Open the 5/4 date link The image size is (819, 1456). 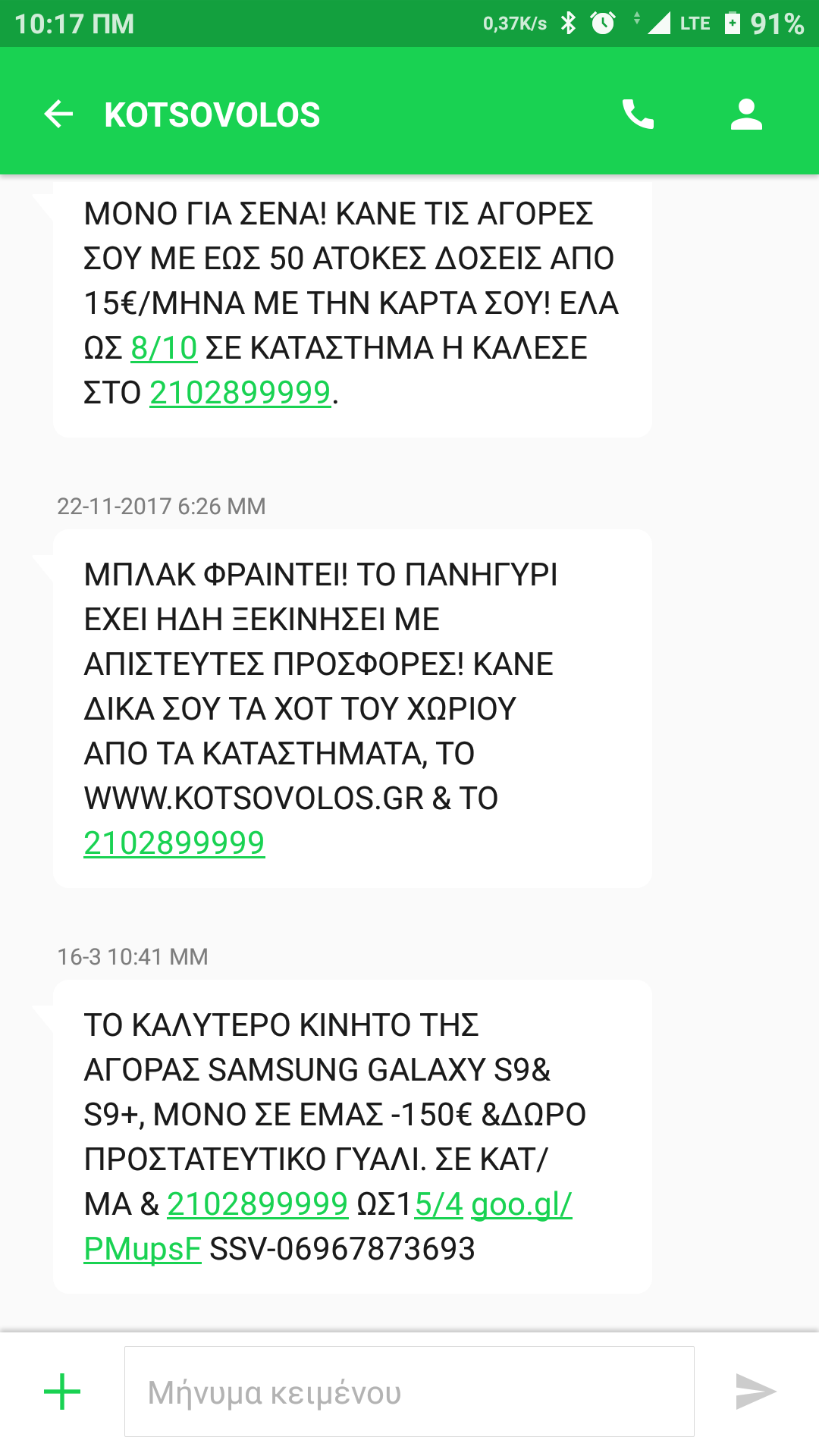(439, 1204)
